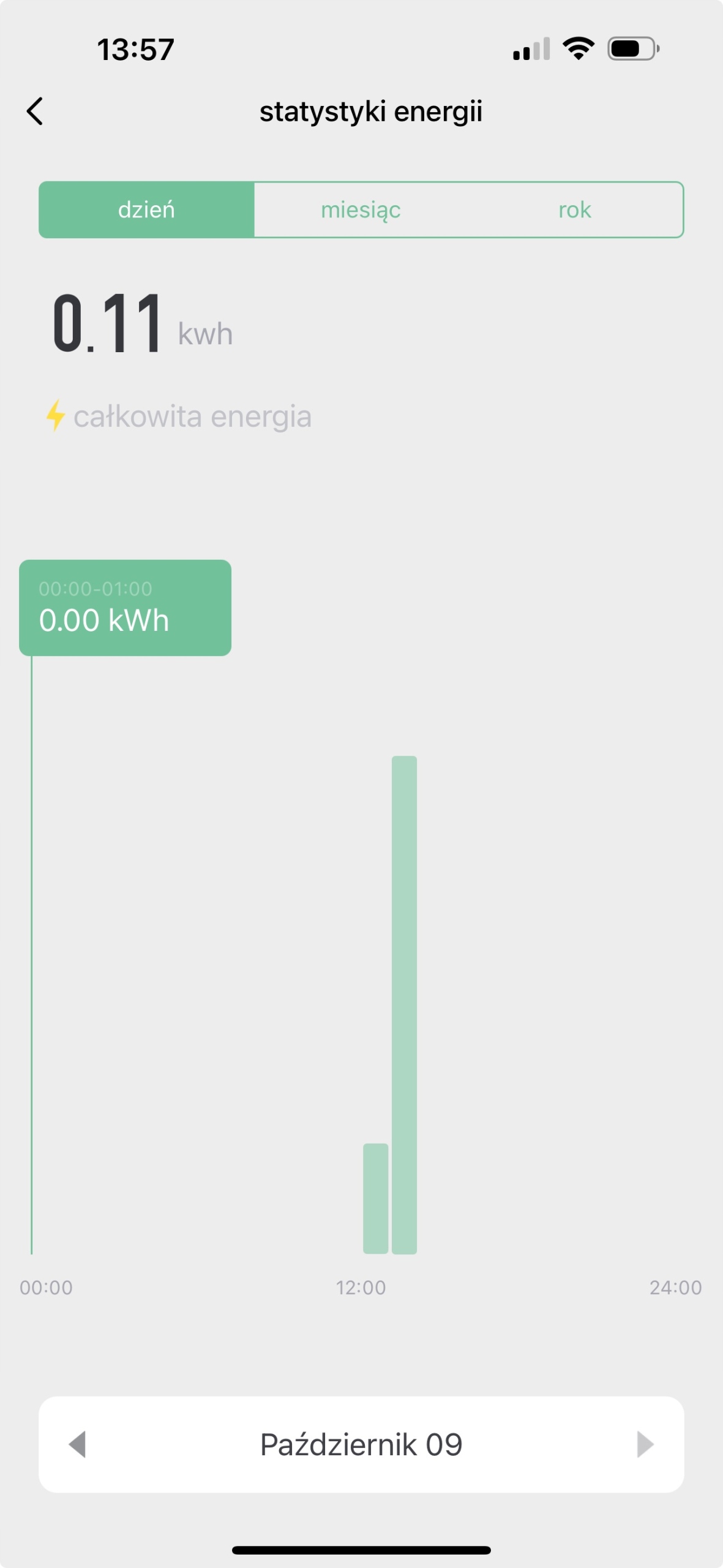Select the tallest energy bar

click(x=404, y=1005)
